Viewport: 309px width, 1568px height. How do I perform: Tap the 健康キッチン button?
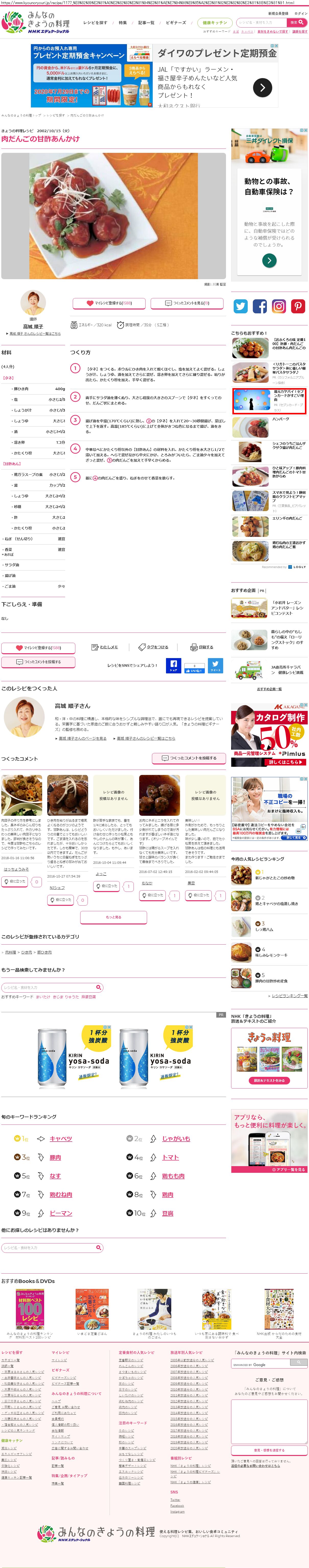tap(215, 22)
